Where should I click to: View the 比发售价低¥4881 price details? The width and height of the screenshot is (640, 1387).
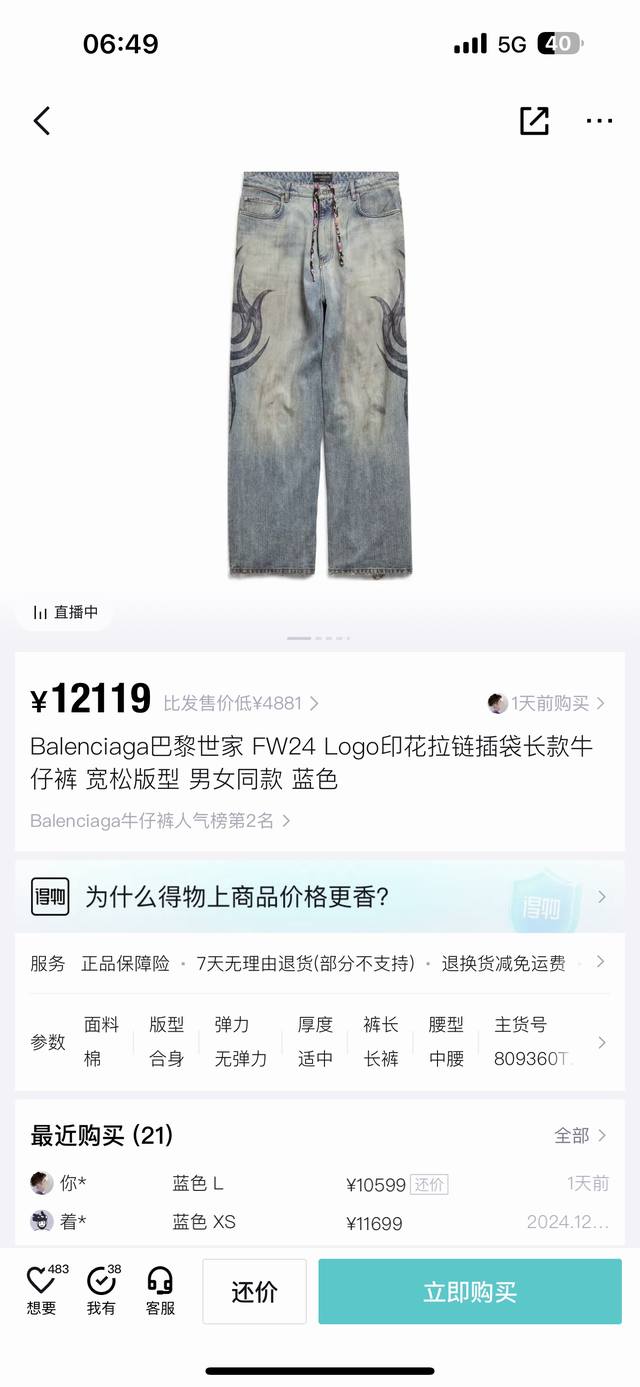[x=241, y=703]
